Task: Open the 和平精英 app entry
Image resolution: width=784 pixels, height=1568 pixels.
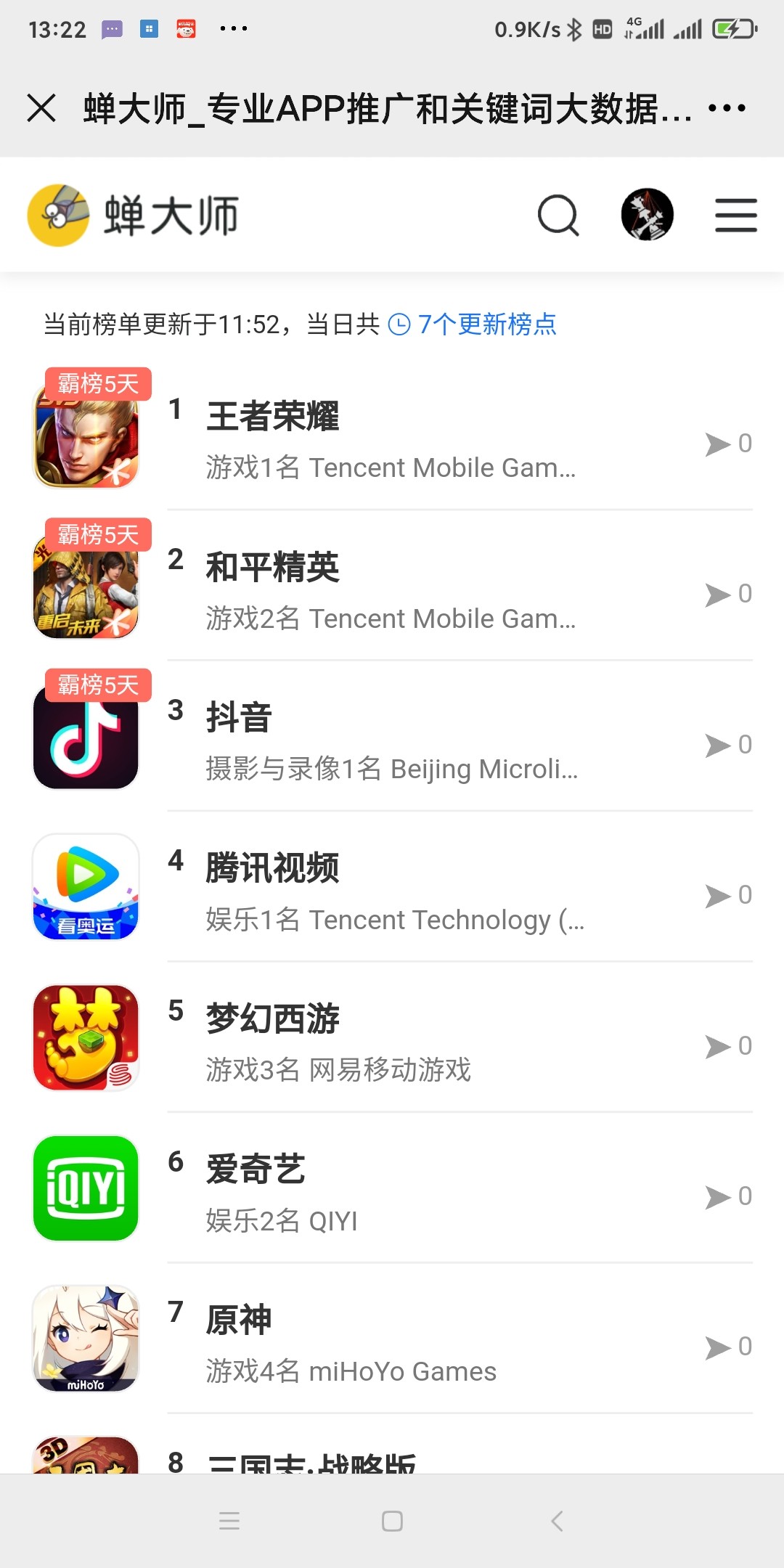Action: (392, 588)
